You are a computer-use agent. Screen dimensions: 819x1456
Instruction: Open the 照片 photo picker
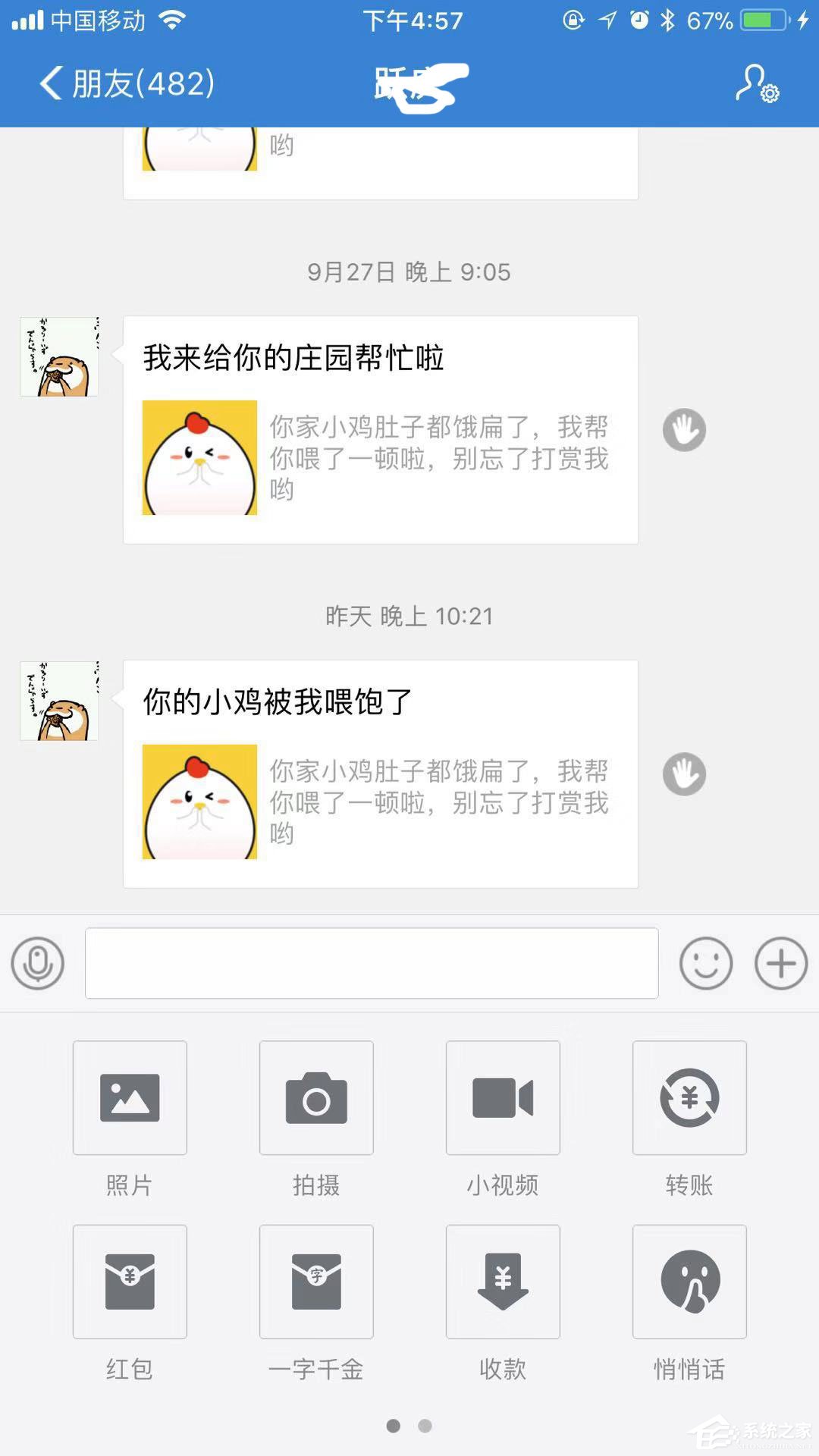coord(129,1098)
